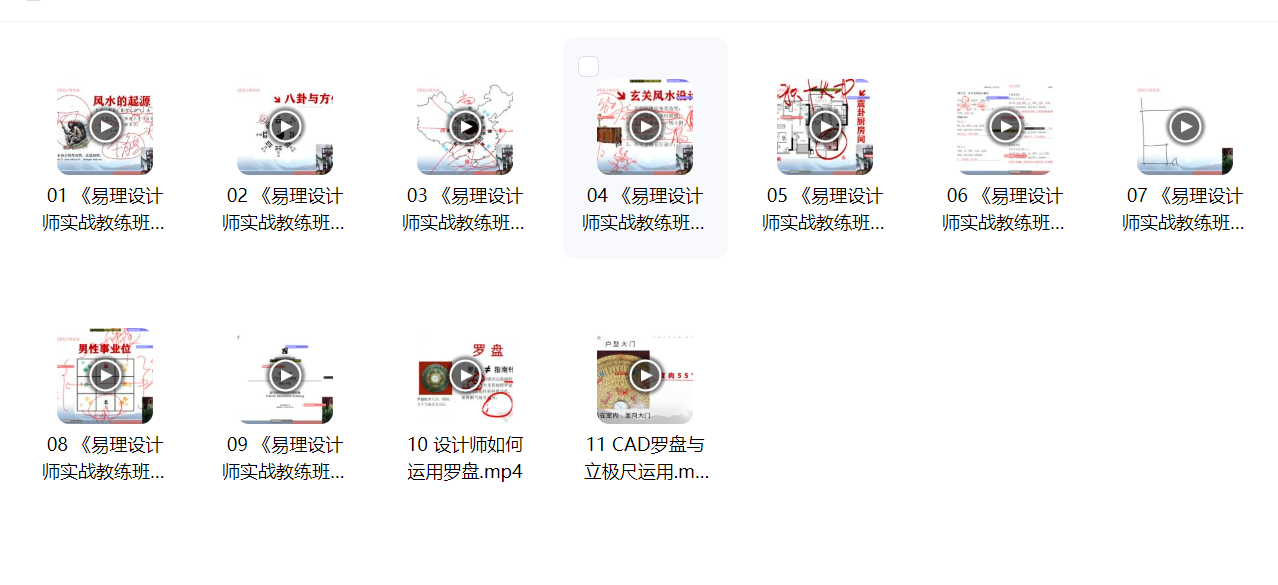This screenshot has height=585, width=1278.
Task: Open video 01 易理设计师实战教练班
Action: 105,127
